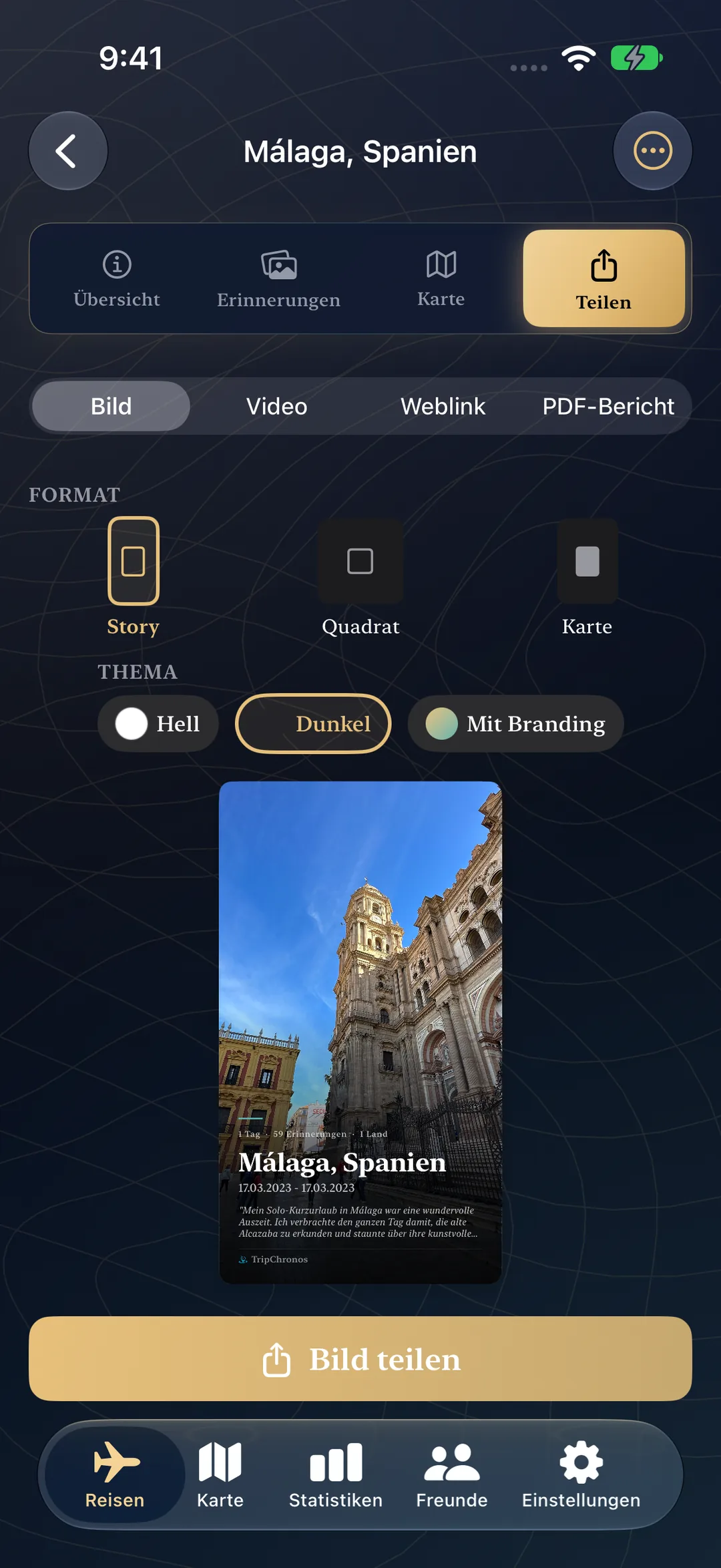Image resolution: width=721 pixels, height=1568 pixels.
Task: Tap the Bild teilen button
Action: point(360,1358)
